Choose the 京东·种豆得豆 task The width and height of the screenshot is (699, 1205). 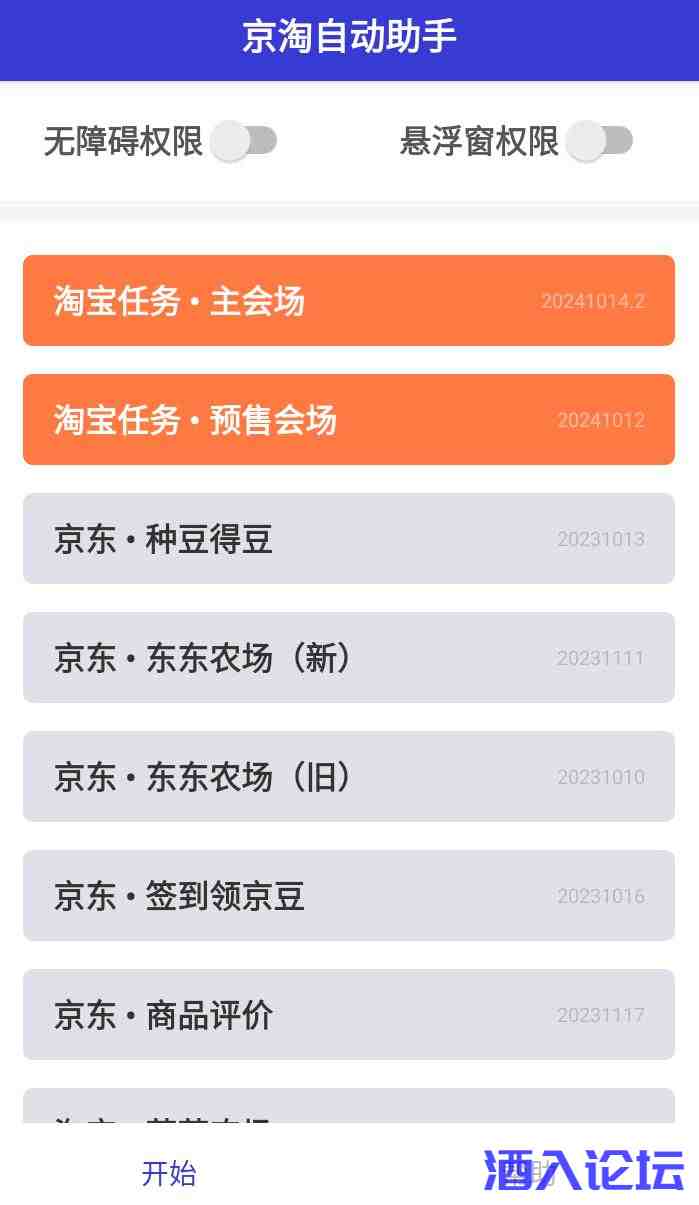tap(348, 539)
